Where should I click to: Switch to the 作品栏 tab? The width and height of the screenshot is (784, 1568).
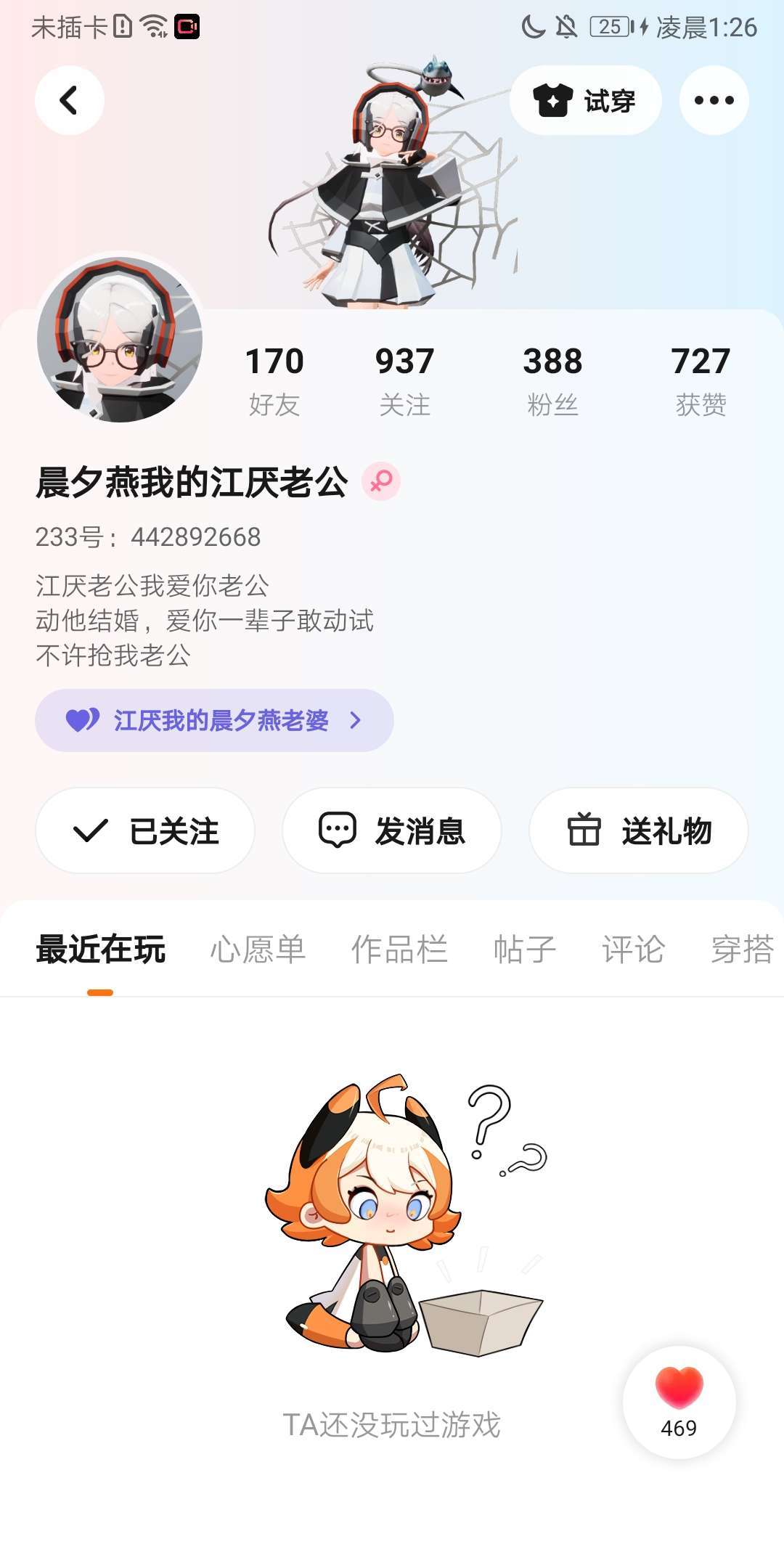pyautogui.click(x=399, y=950)
